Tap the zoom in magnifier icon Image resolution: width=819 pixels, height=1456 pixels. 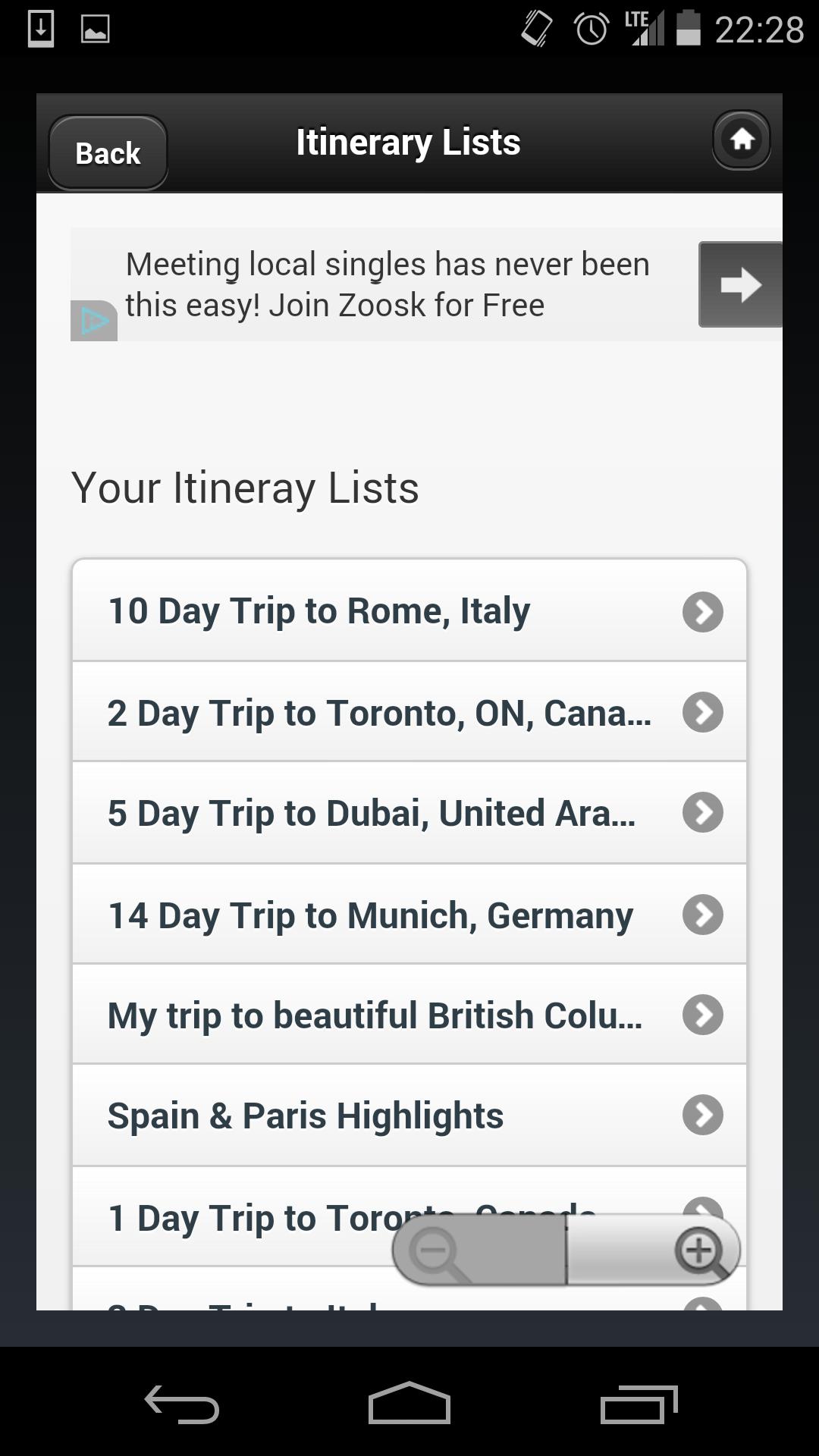point(701,1248)
